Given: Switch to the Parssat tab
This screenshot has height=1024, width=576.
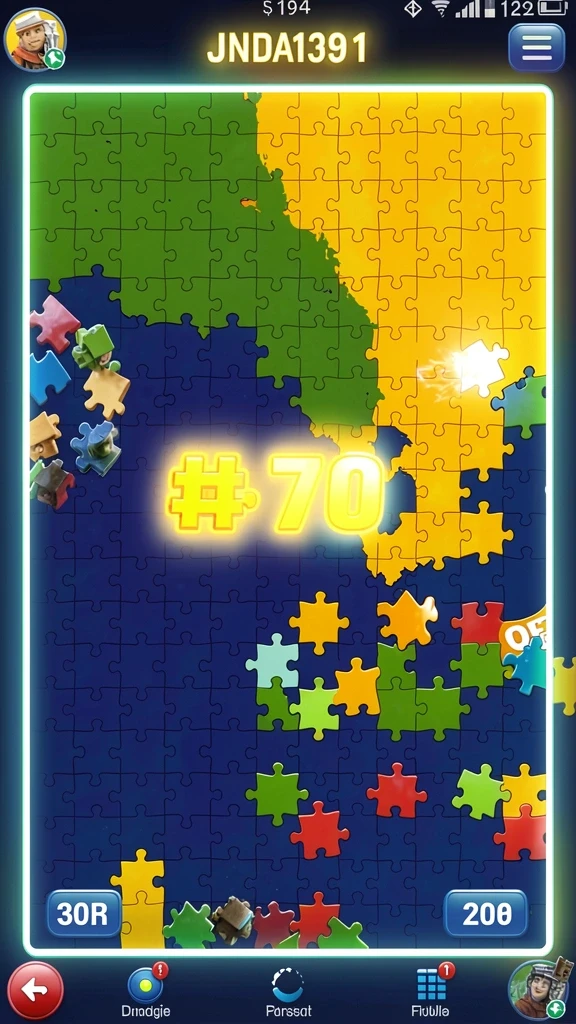Looking at the screenshot, I should (288, 990).
